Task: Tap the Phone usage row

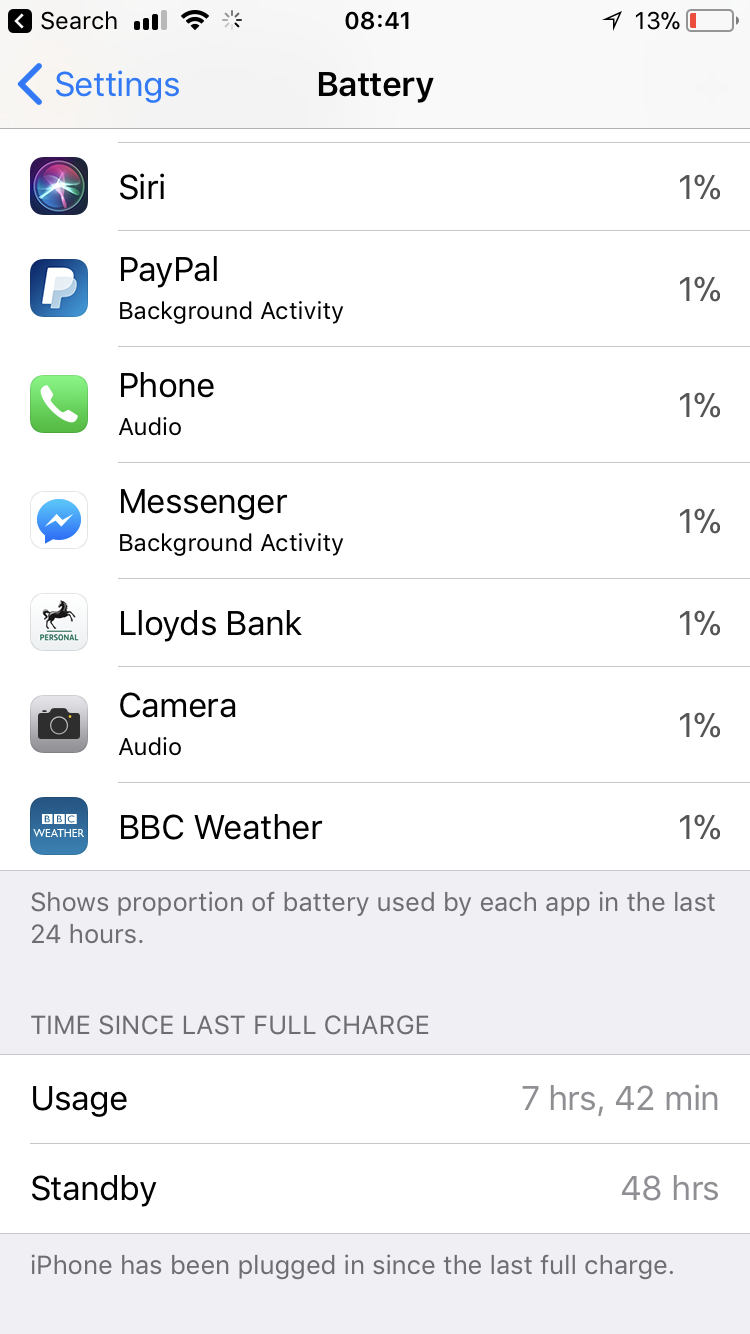Action: tap(375, 405)
